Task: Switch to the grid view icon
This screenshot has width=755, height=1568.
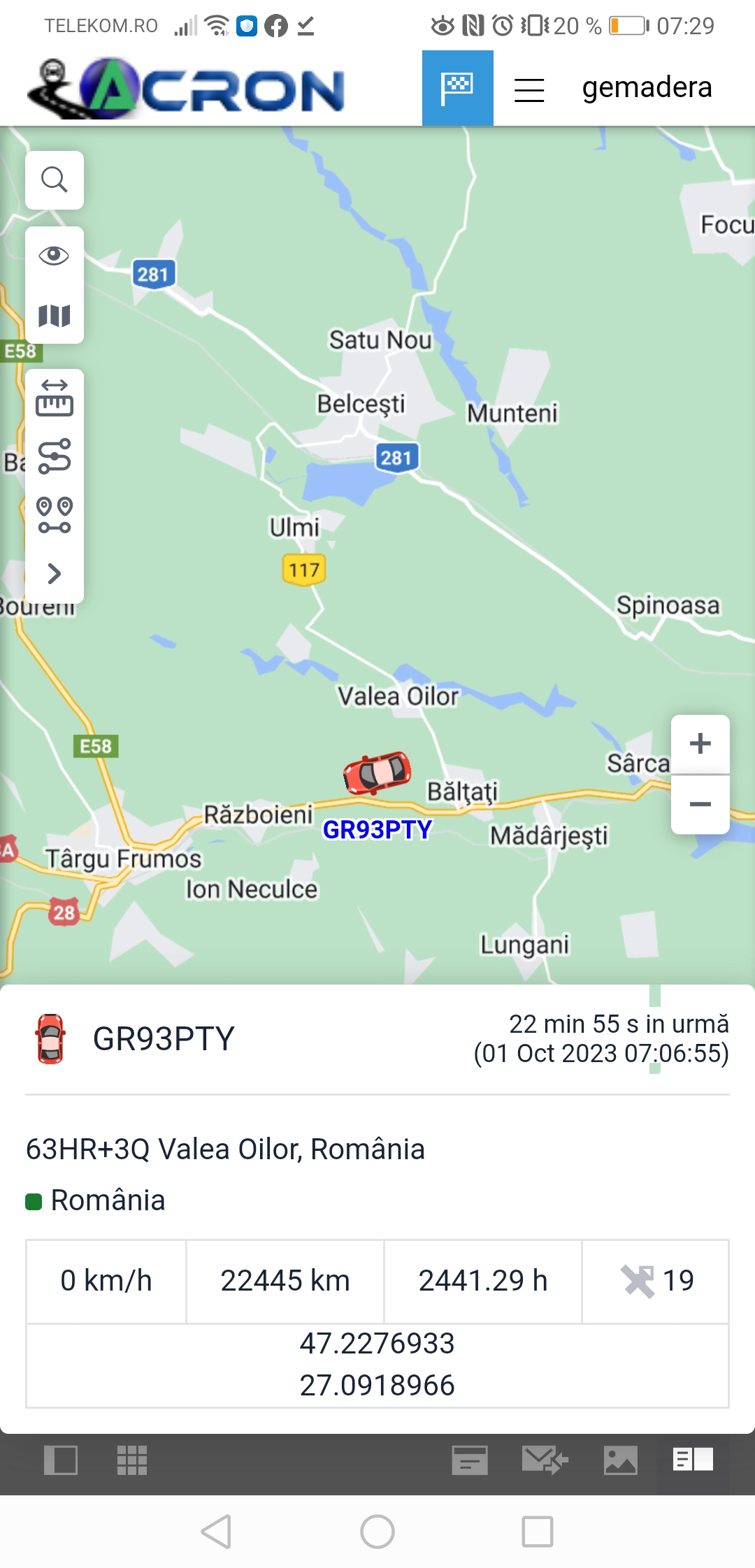Action: pyautogui.click(x=131, y=1460)
